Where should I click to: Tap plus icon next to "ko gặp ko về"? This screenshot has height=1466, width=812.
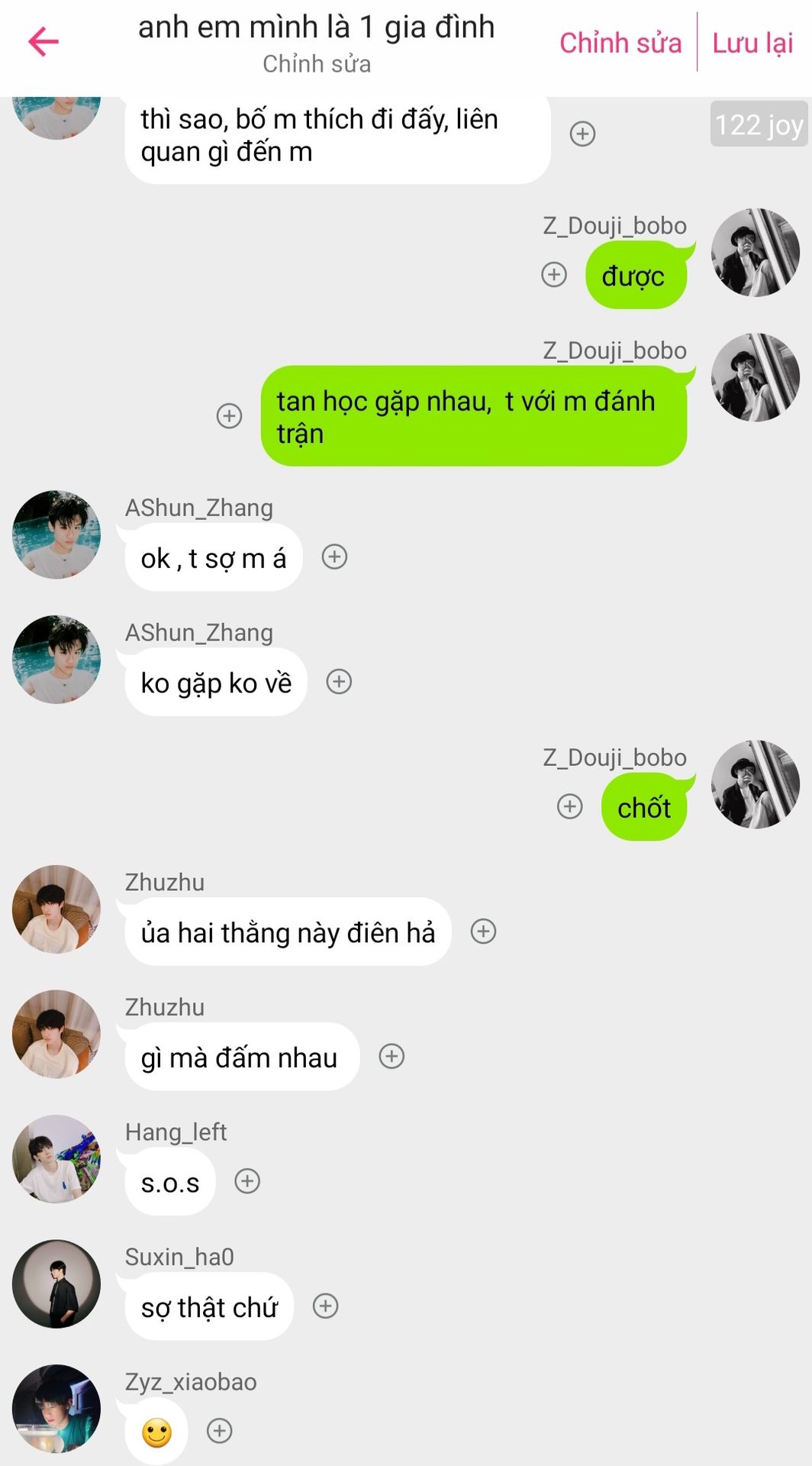(x=339, y=682)
